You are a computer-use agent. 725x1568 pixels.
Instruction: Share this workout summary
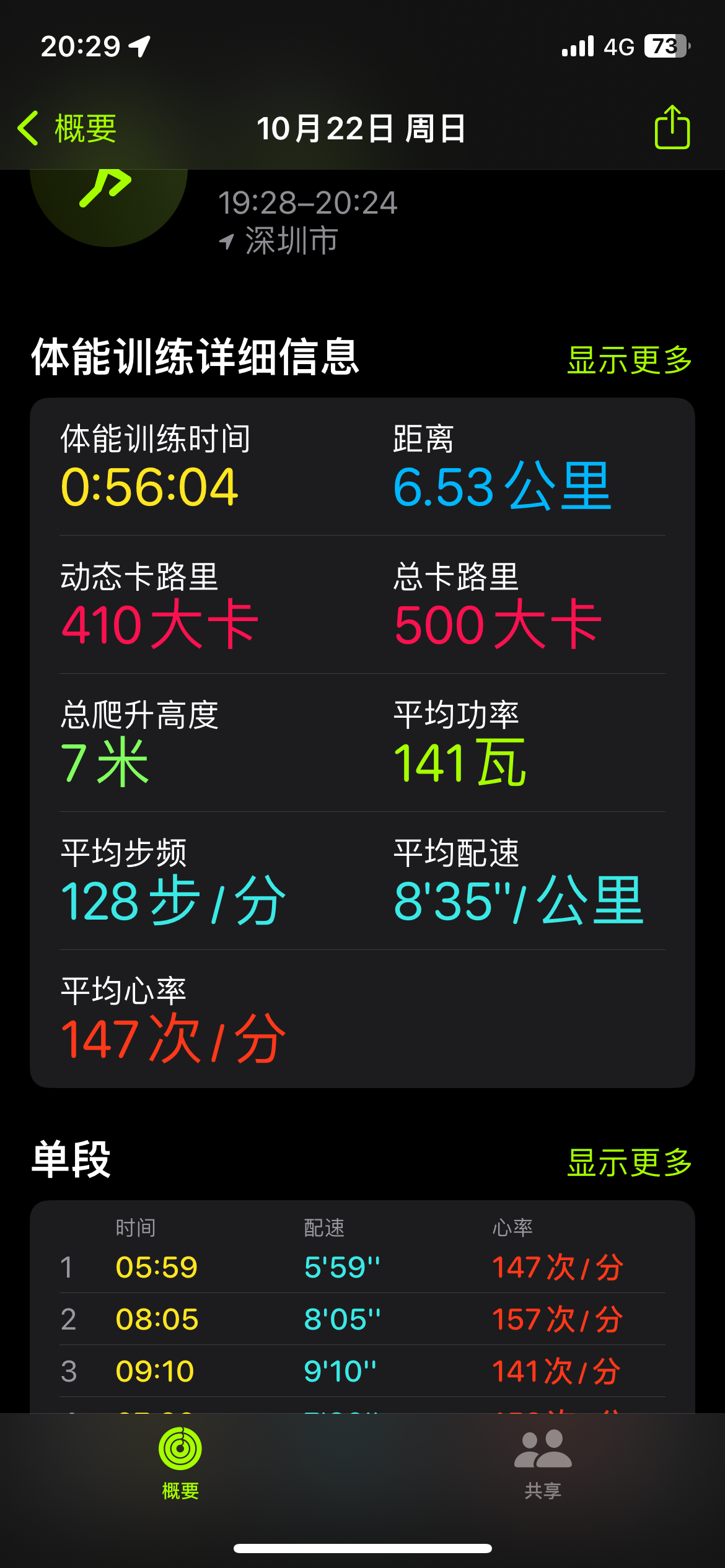(x=672, y=127)
